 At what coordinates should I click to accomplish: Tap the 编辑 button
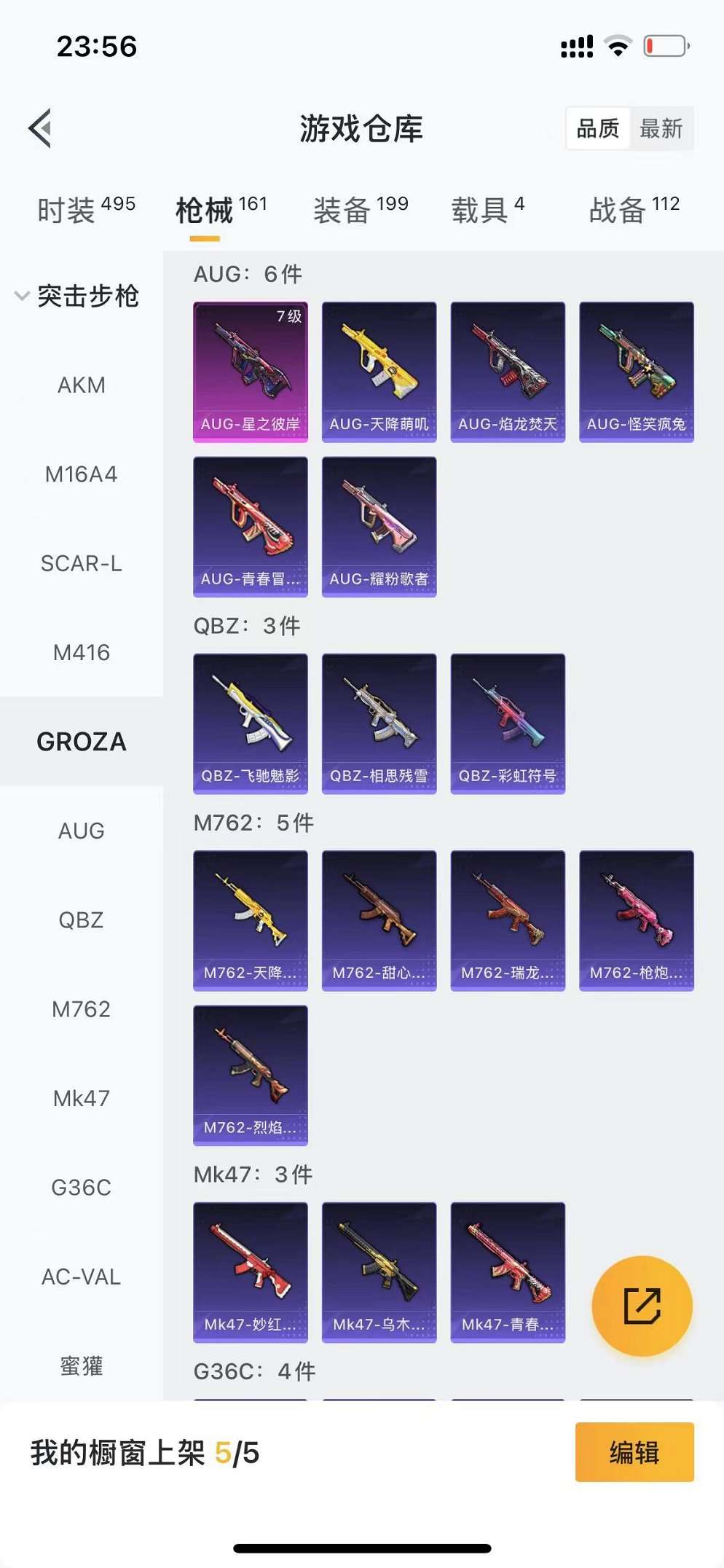point(634,1452)
